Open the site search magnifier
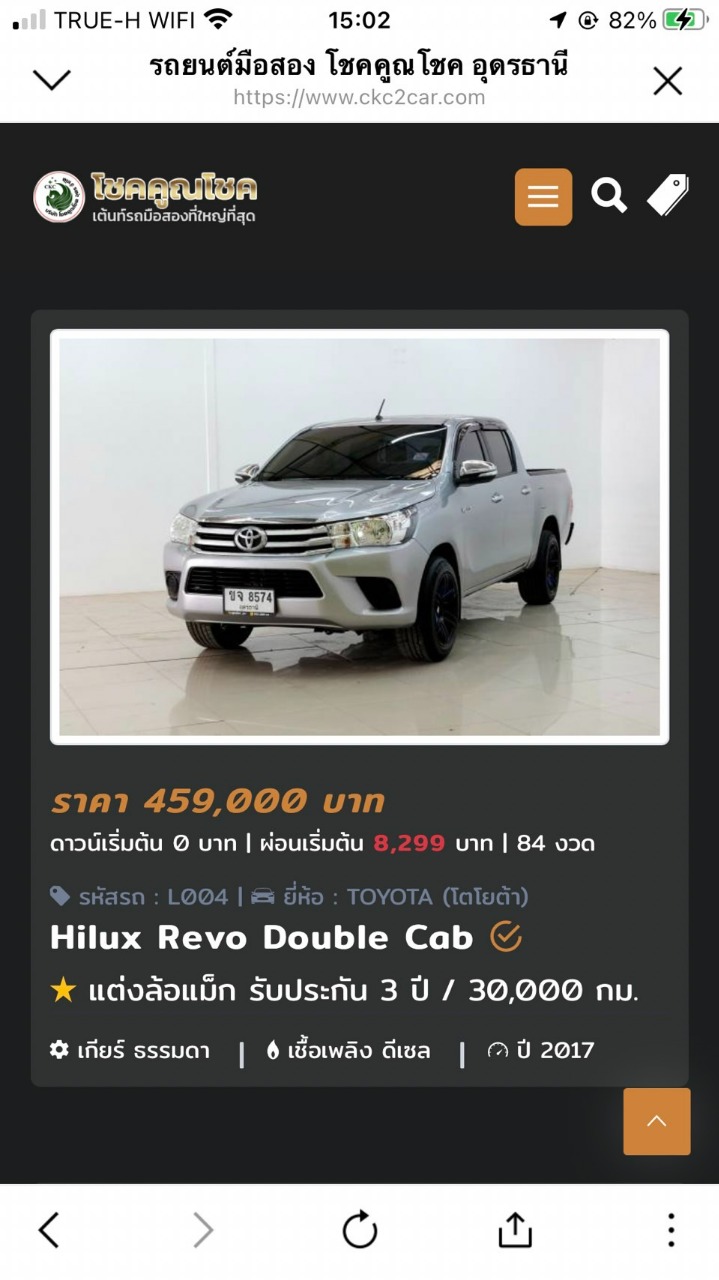The width and height of the screenshot is (719, 1280). click(608, 196)
